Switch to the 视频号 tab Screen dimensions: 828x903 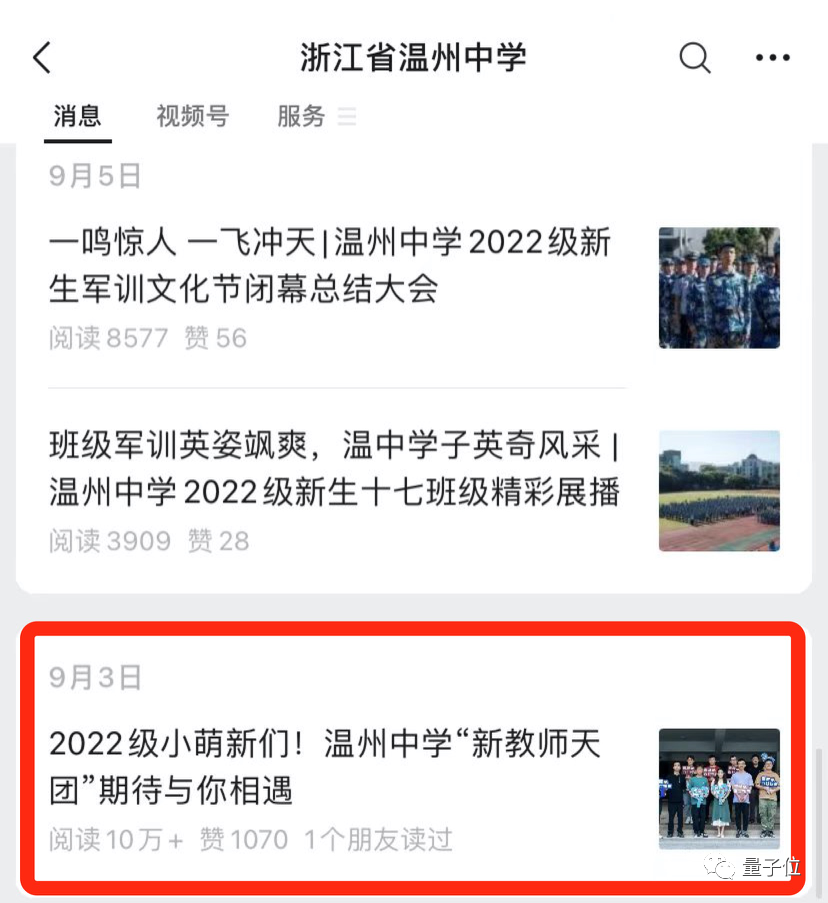click(192, 117)
